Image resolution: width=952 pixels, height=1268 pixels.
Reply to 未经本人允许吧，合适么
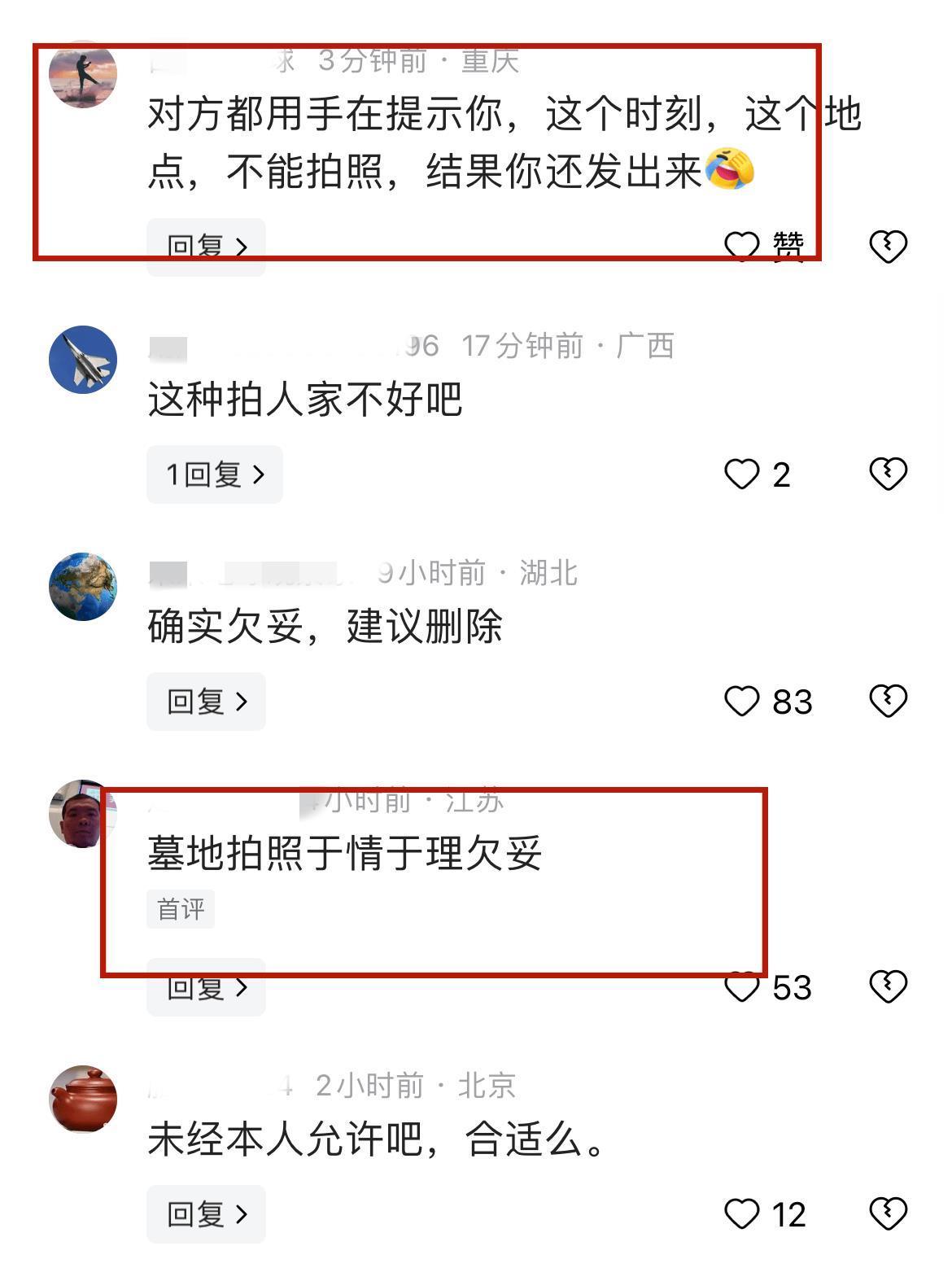pyautogui.click(x=206, y=1214)
